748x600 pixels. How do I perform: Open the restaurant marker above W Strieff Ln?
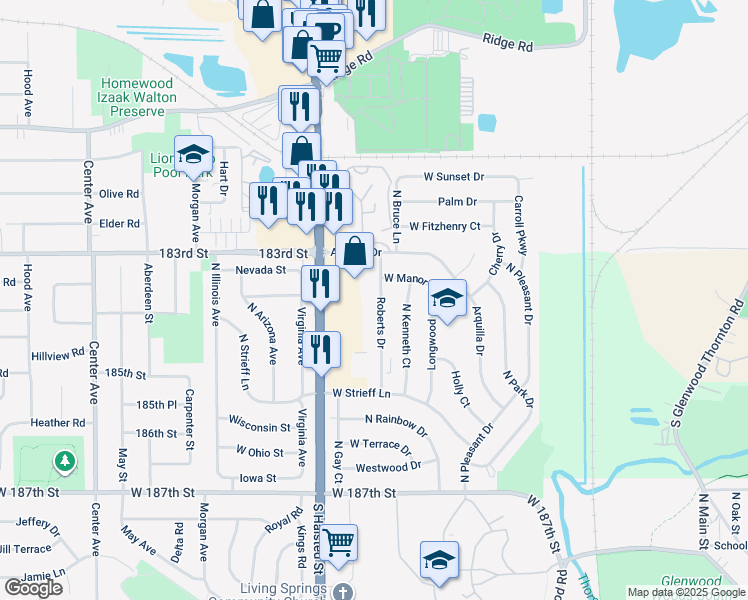tap(322, 351)
